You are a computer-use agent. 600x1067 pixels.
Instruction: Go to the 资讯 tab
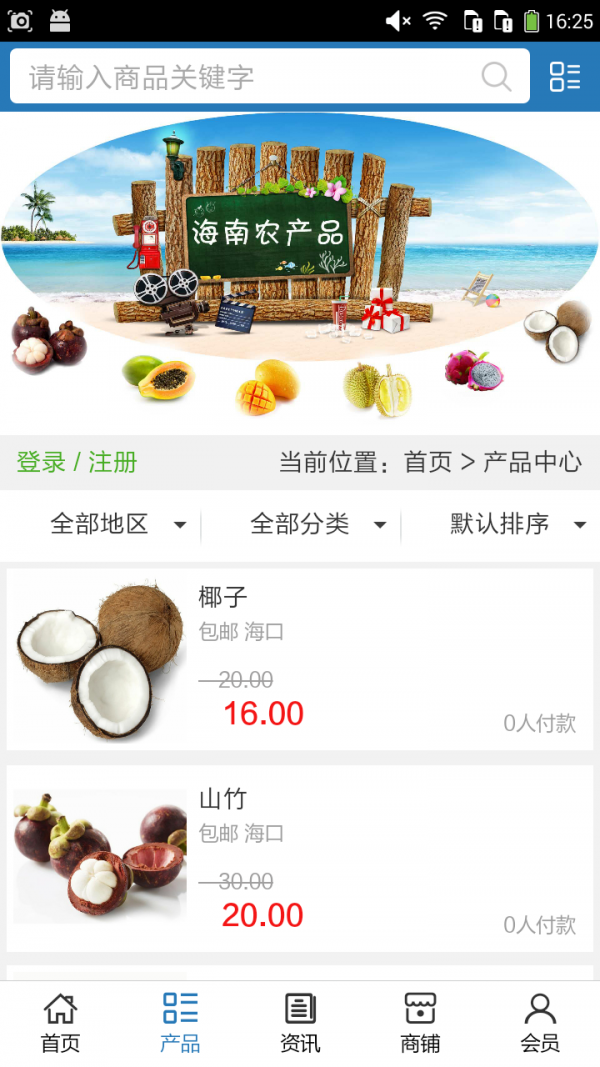[300, 1023]
